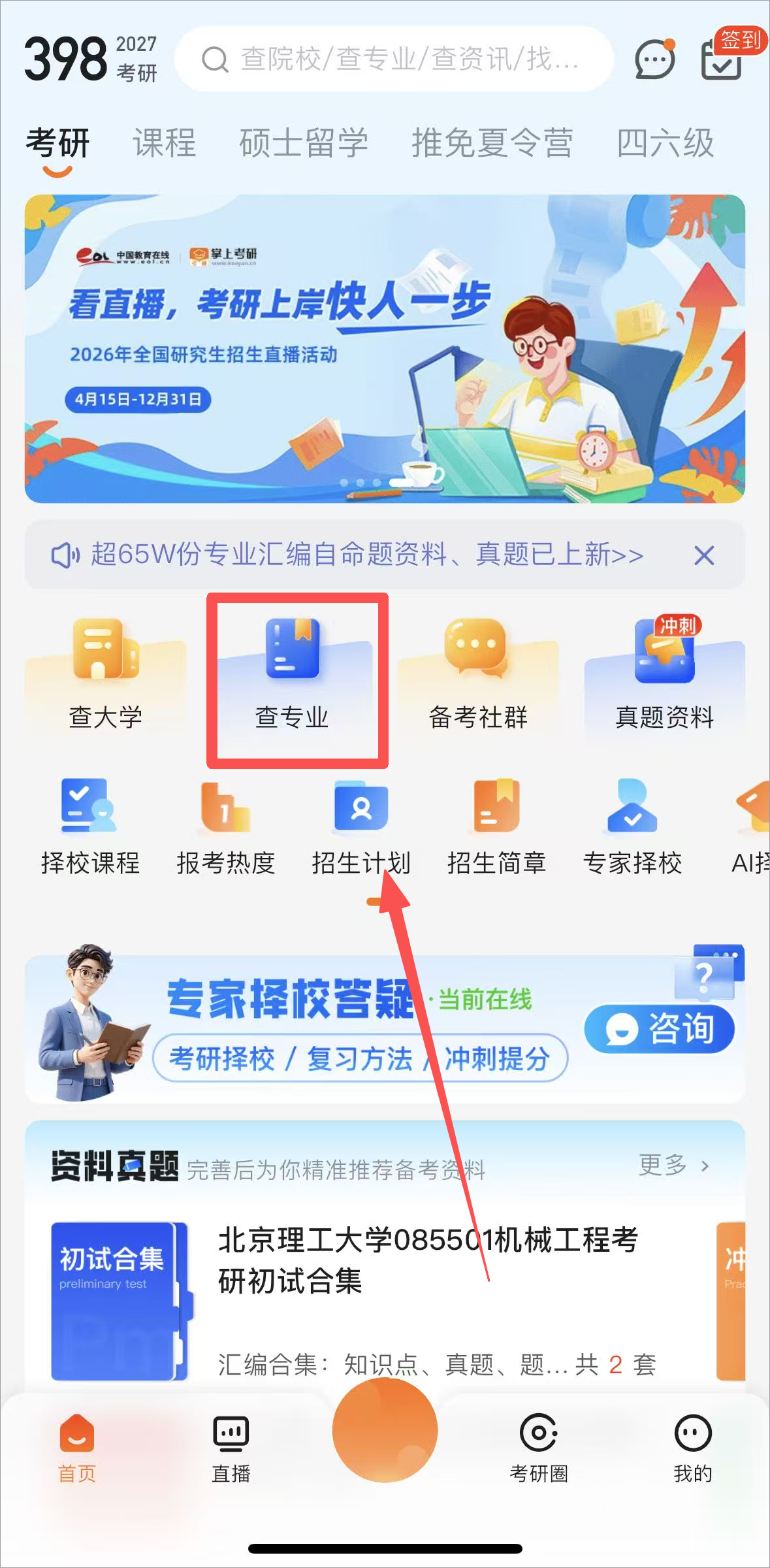This screenshot has width=770, height=1568.
Task: Switch to the 硕士留学 top tab
Action: (304, 143)
